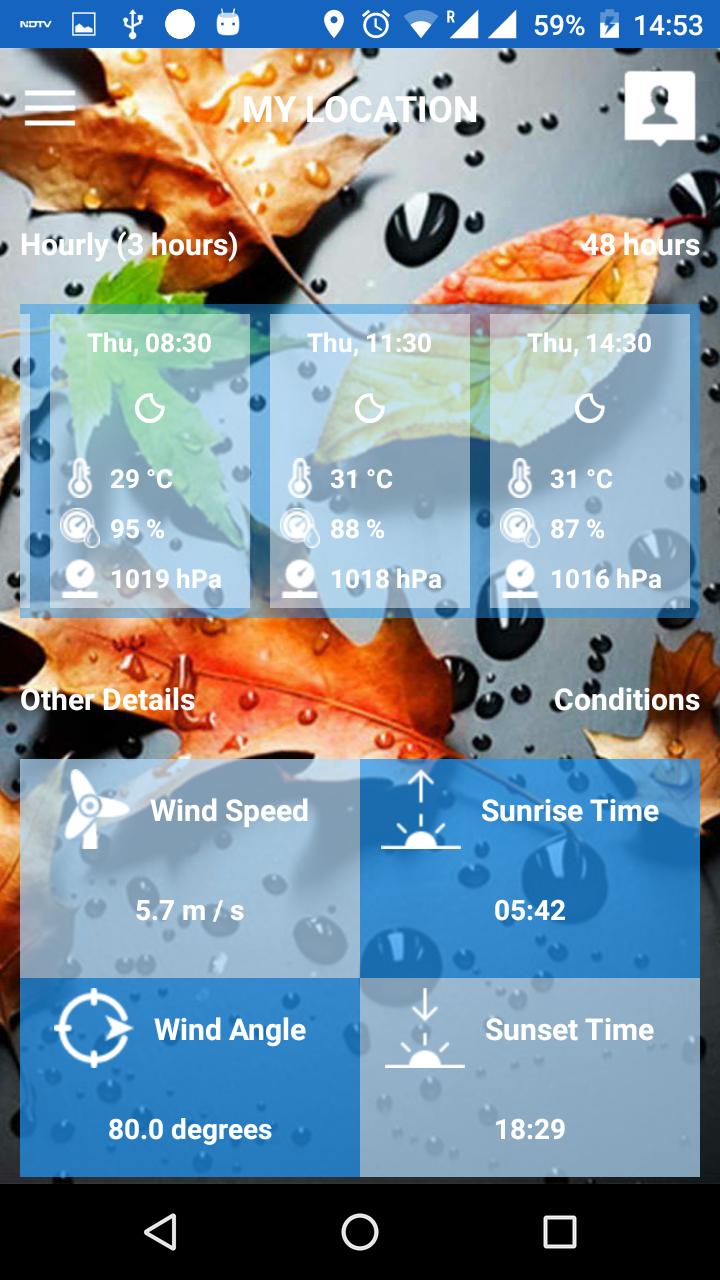Select the Thu, 14:30 hourly card
The width and height of the screenshot is (720, 1280).
(x=590, y=461)
